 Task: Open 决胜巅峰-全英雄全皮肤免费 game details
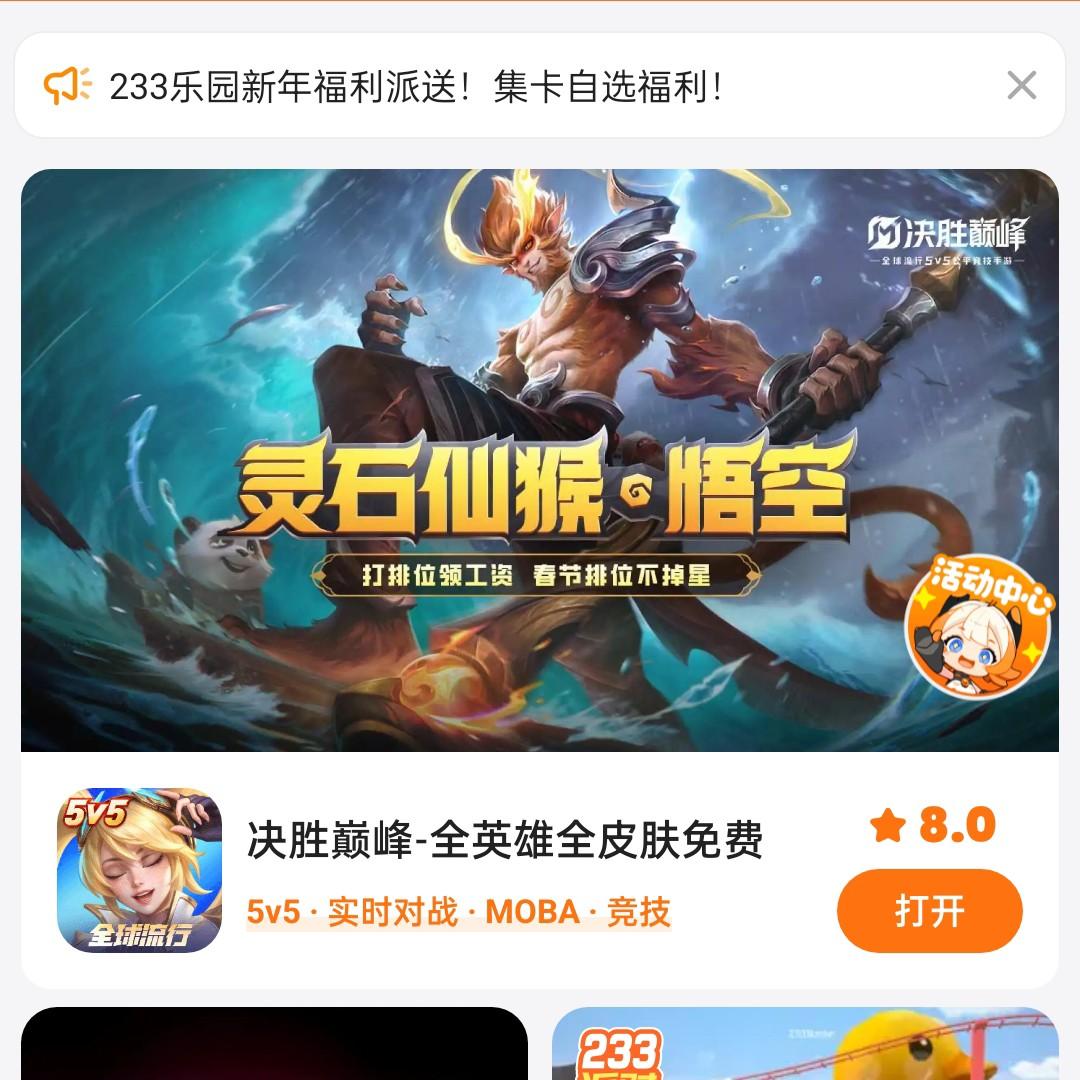505,840
